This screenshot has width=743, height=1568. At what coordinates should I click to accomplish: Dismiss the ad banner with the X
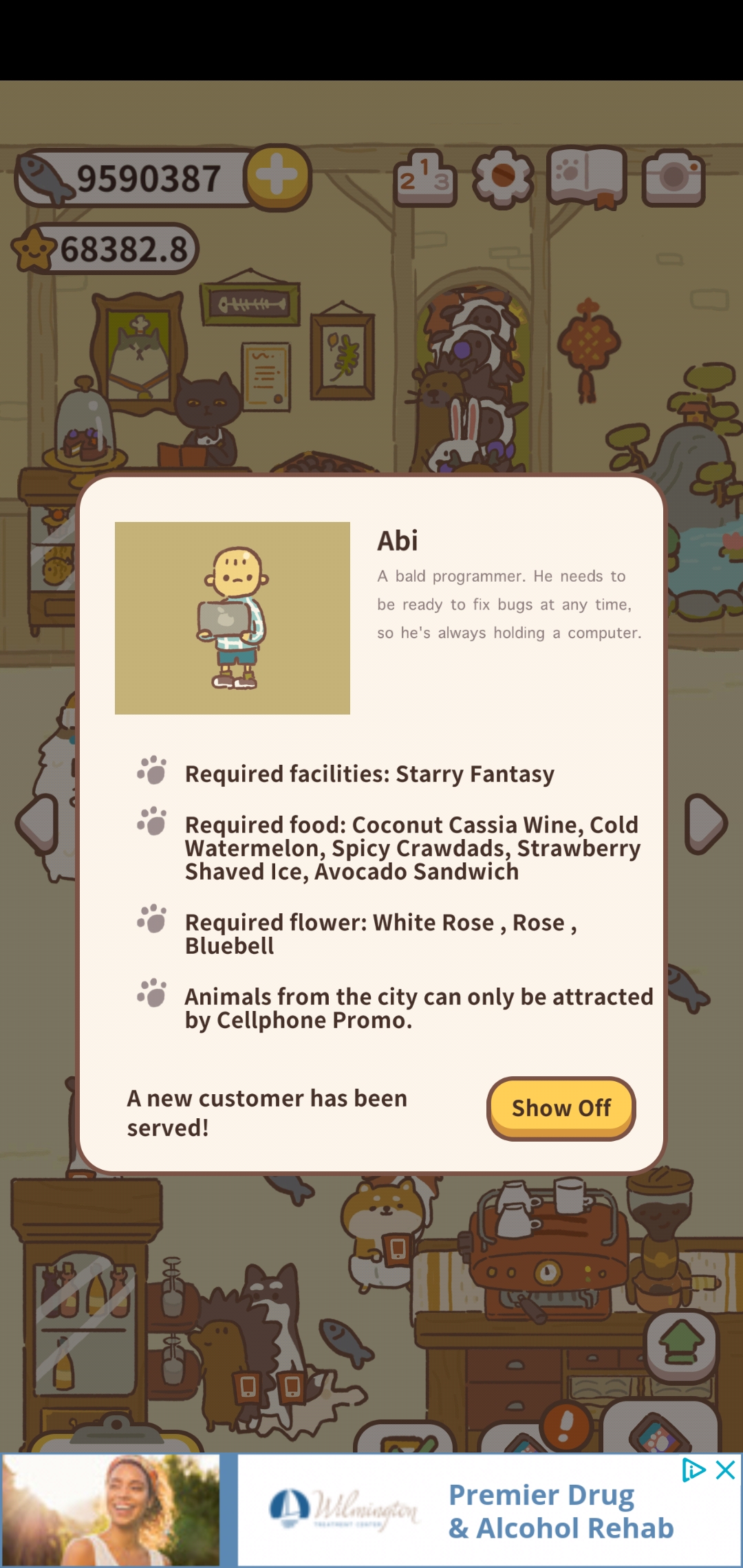(x=724, y=1470)
